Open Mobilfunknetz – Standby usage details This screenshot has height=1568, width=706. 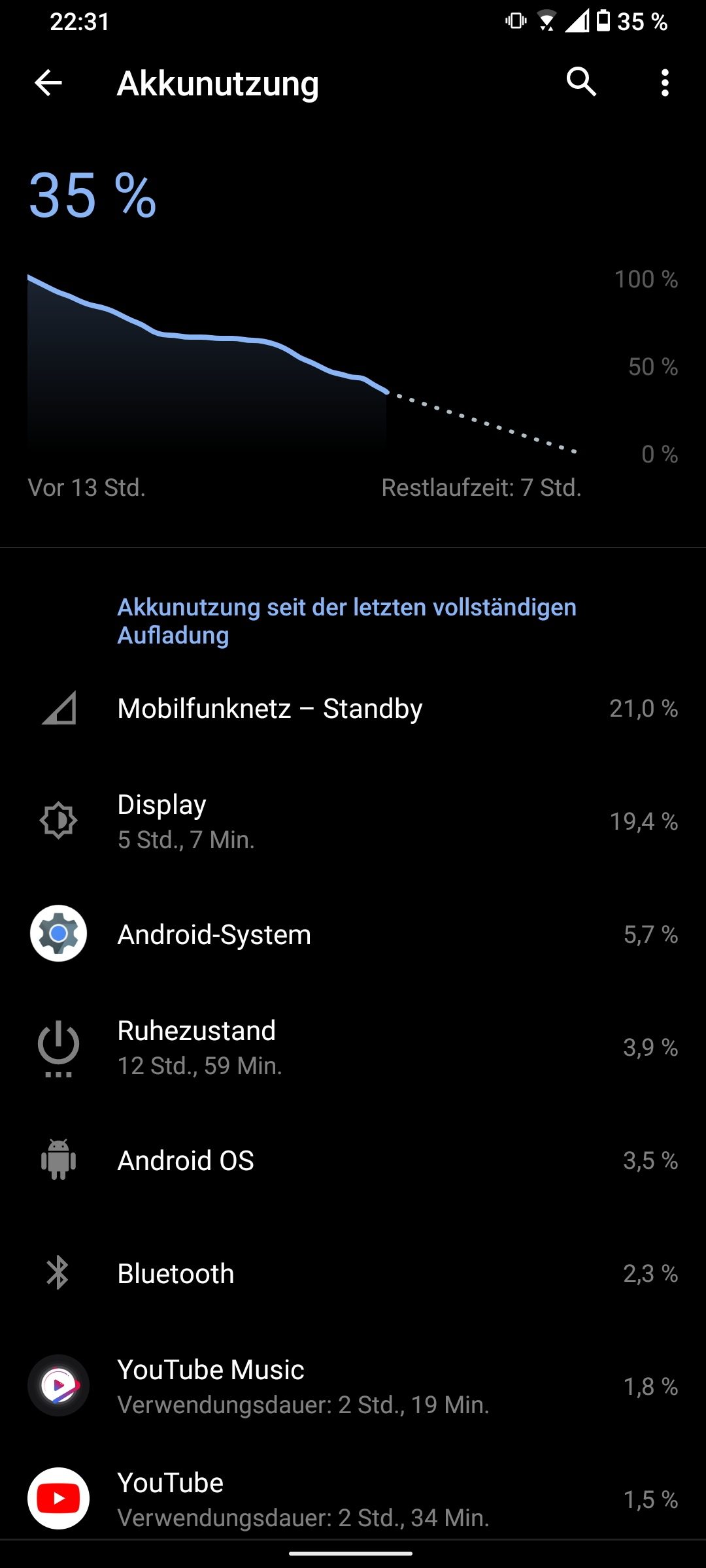click(353, 709)
